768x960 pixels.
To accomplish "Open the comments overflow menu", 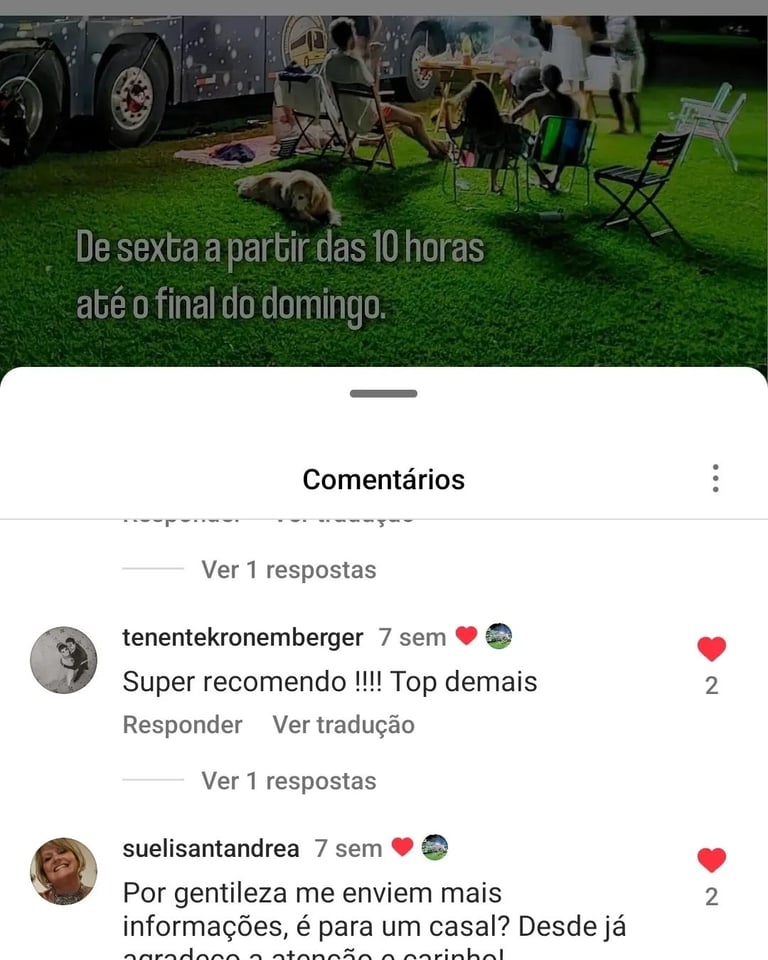I will click(x=715, y=478).
